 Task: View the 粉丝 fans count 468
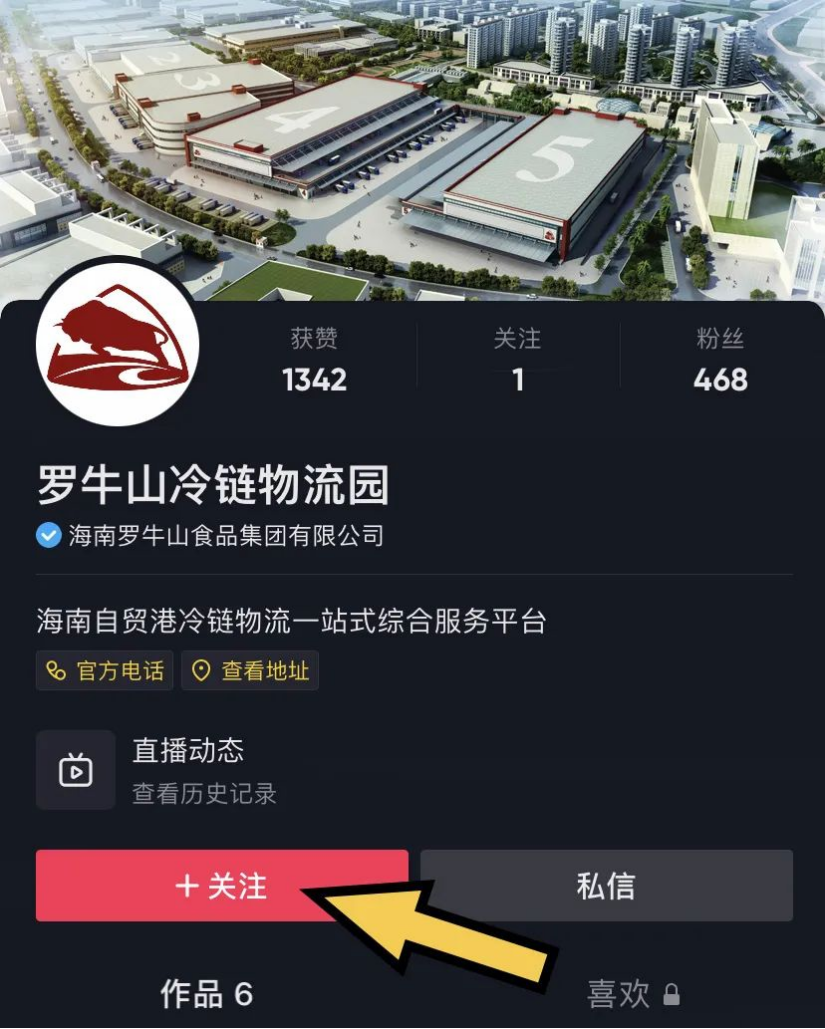(718, 362)
